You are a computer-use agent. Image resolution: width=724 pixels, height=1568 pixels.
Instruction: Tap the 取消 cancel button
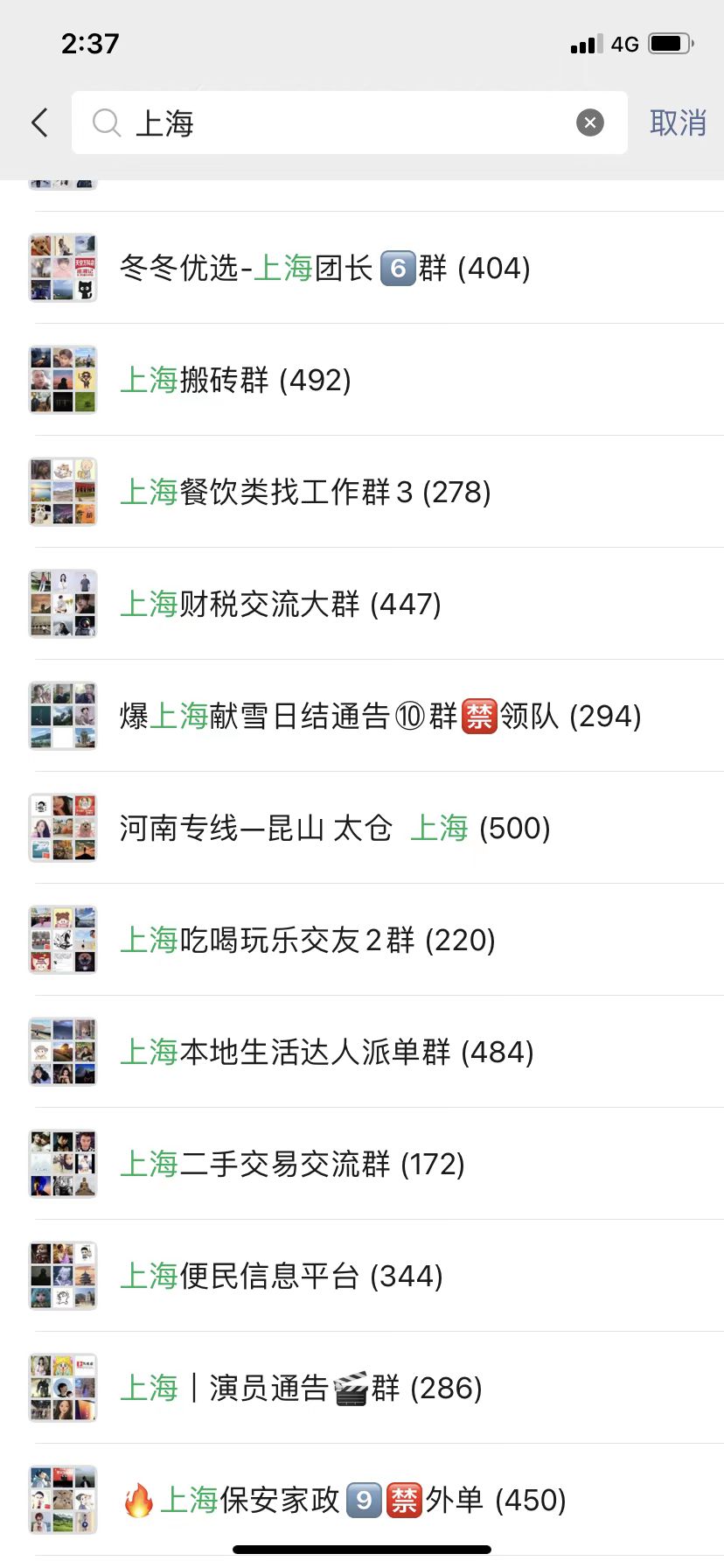(677, 122)
